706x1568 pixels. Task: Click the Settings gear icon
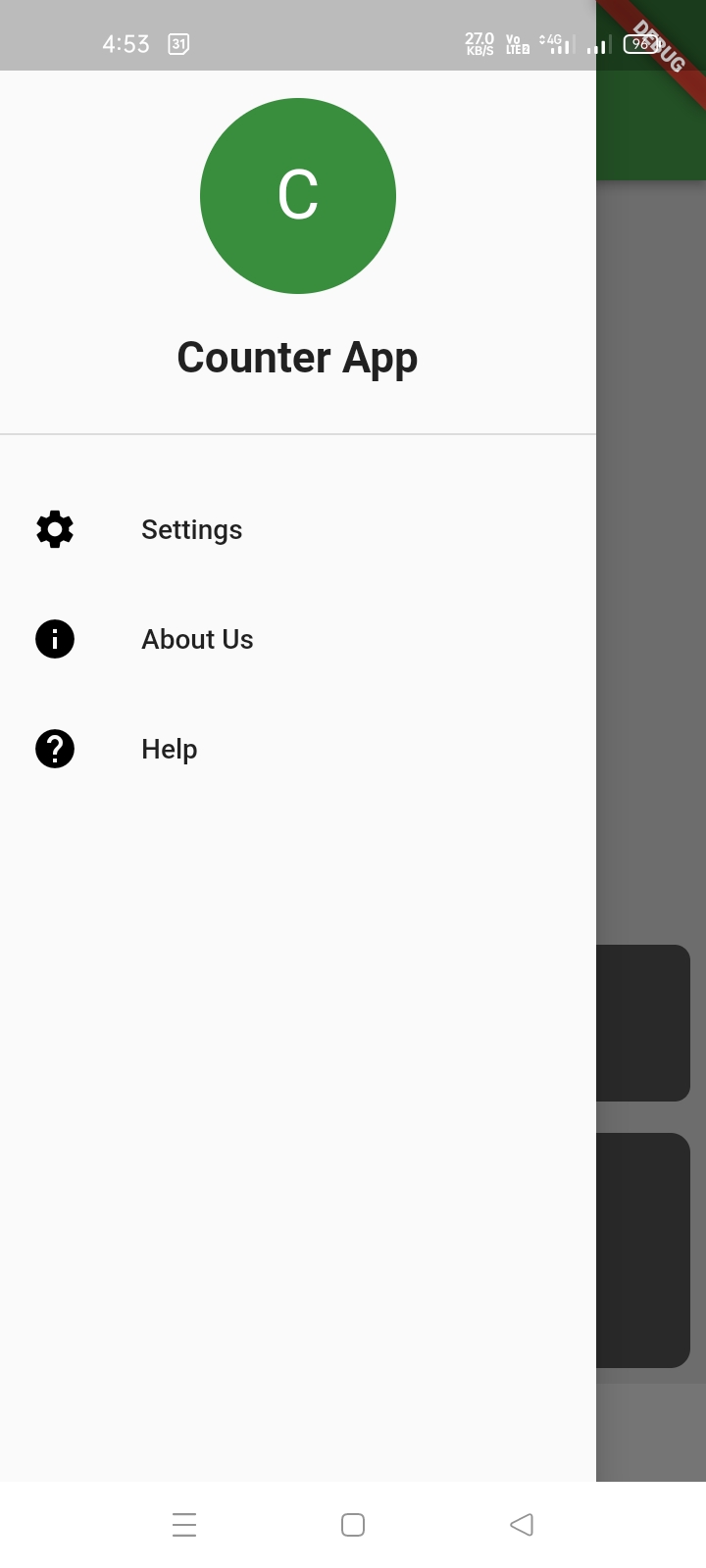pos(54,529)
